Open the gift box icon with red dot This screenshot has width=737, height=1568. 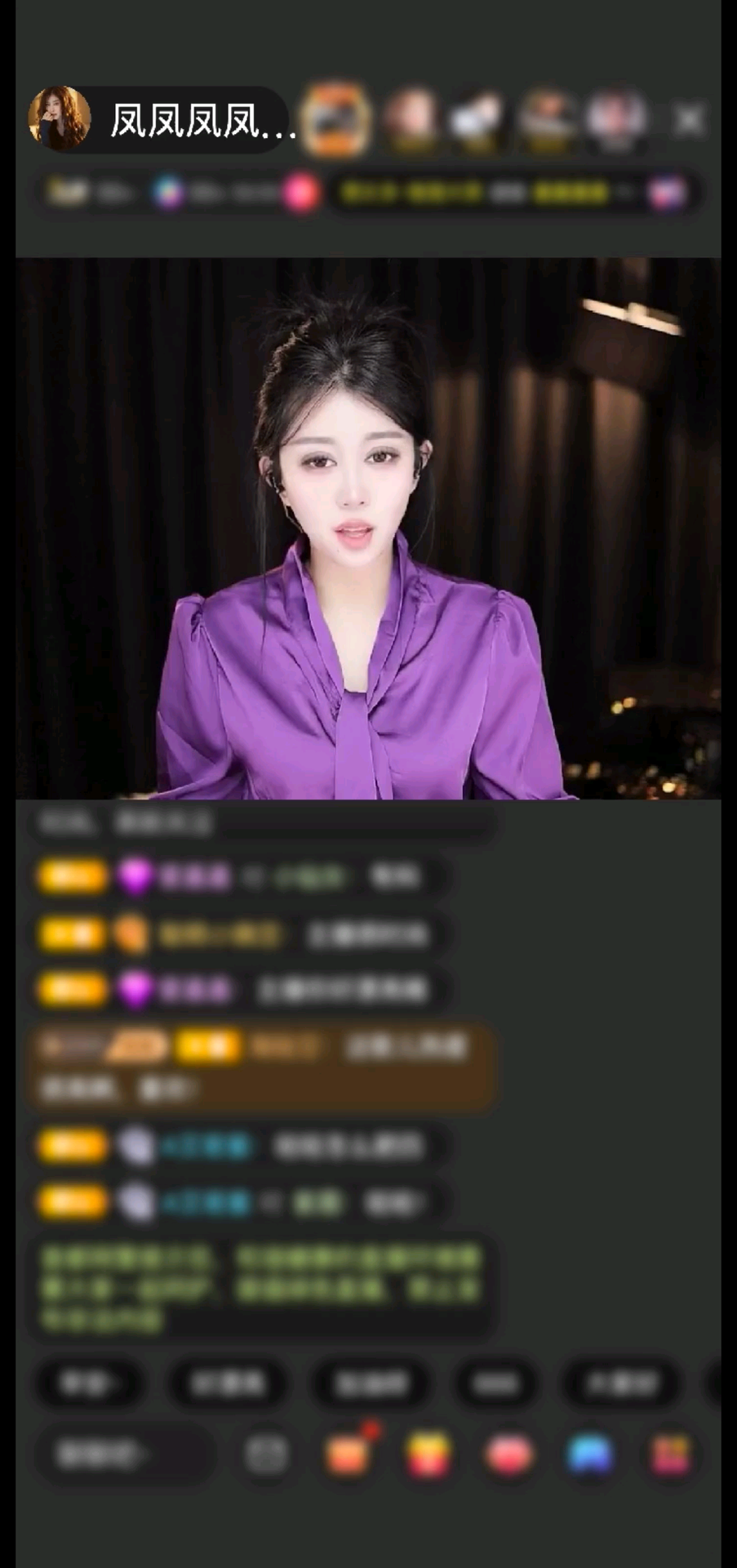(x=349, y=1455)
